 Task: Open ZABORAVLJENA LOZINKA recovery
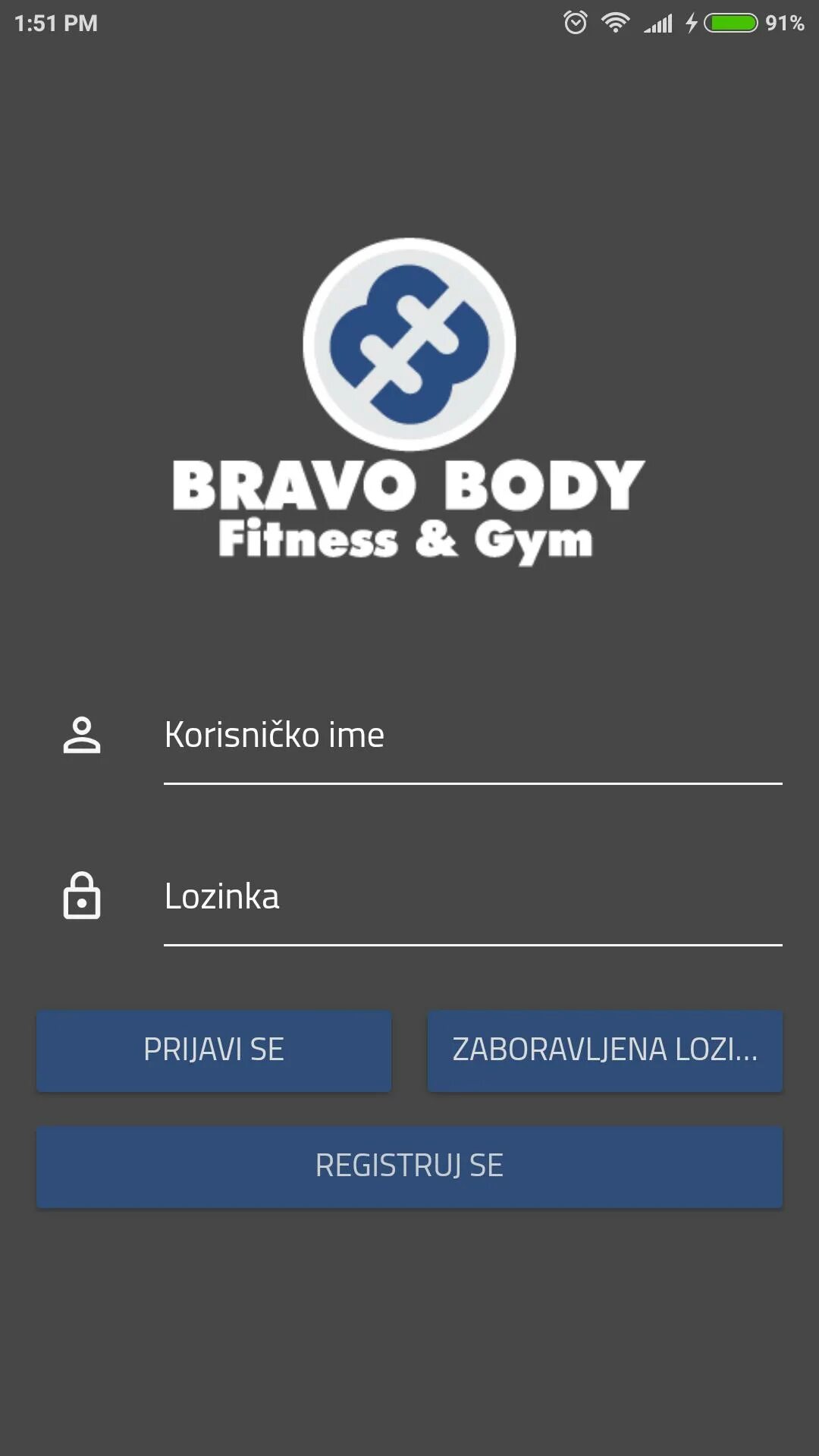[x=606, y=1052]
